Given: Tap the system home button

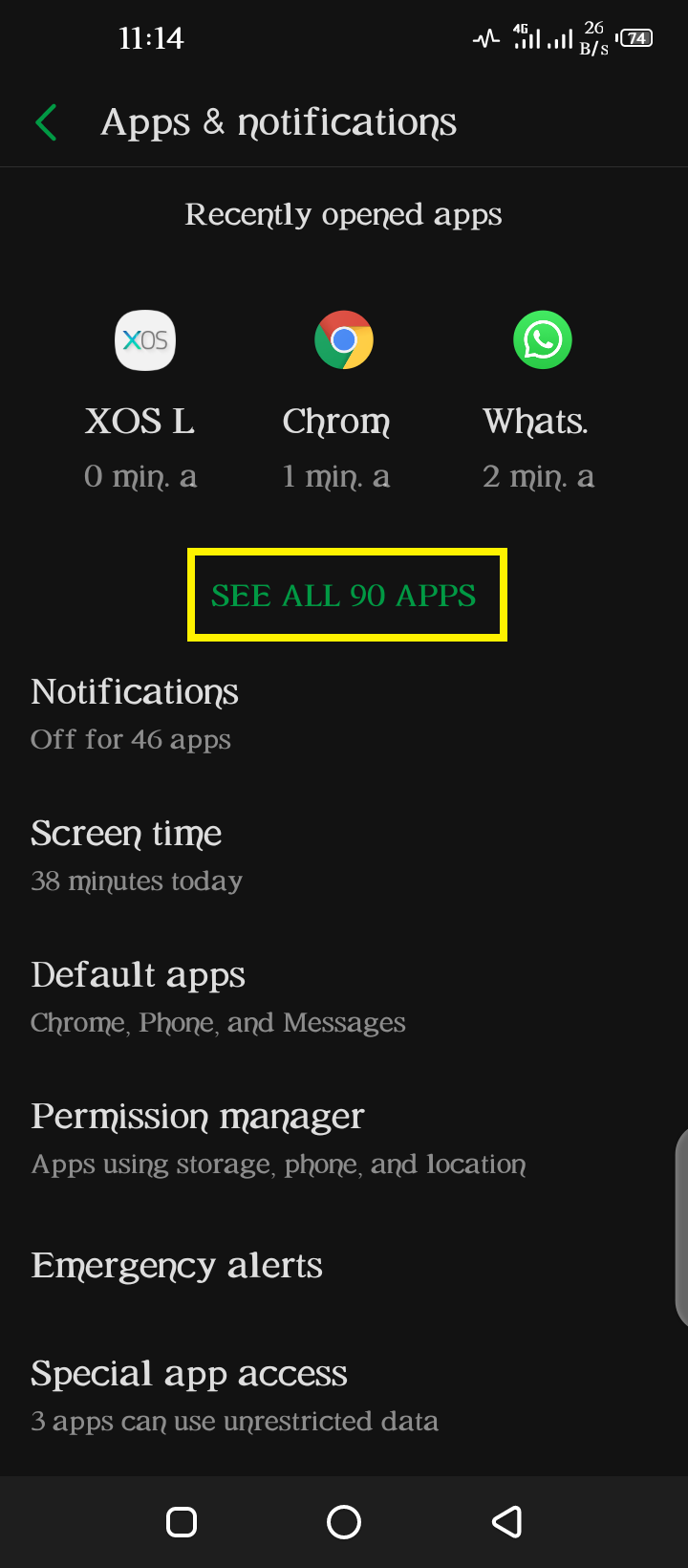Looking at the screenshot, I should click(x=344, y=1522).
